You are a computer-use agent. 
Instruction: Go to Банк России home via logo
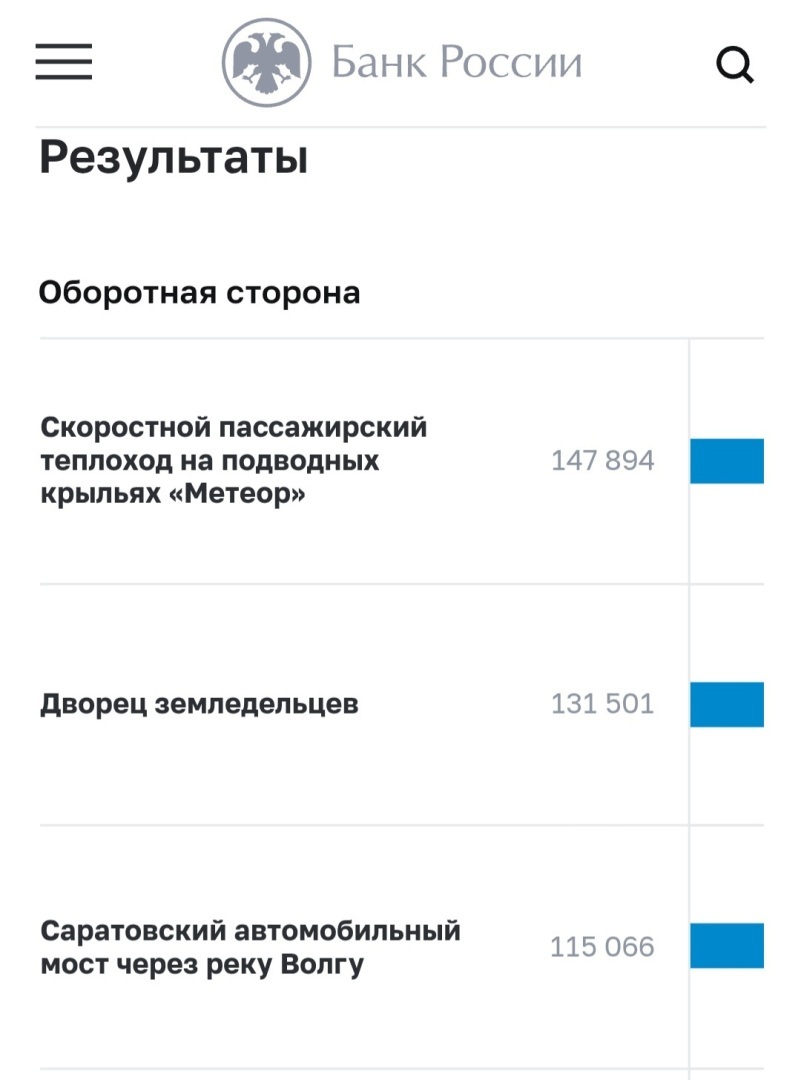click(x=402, y=63)
